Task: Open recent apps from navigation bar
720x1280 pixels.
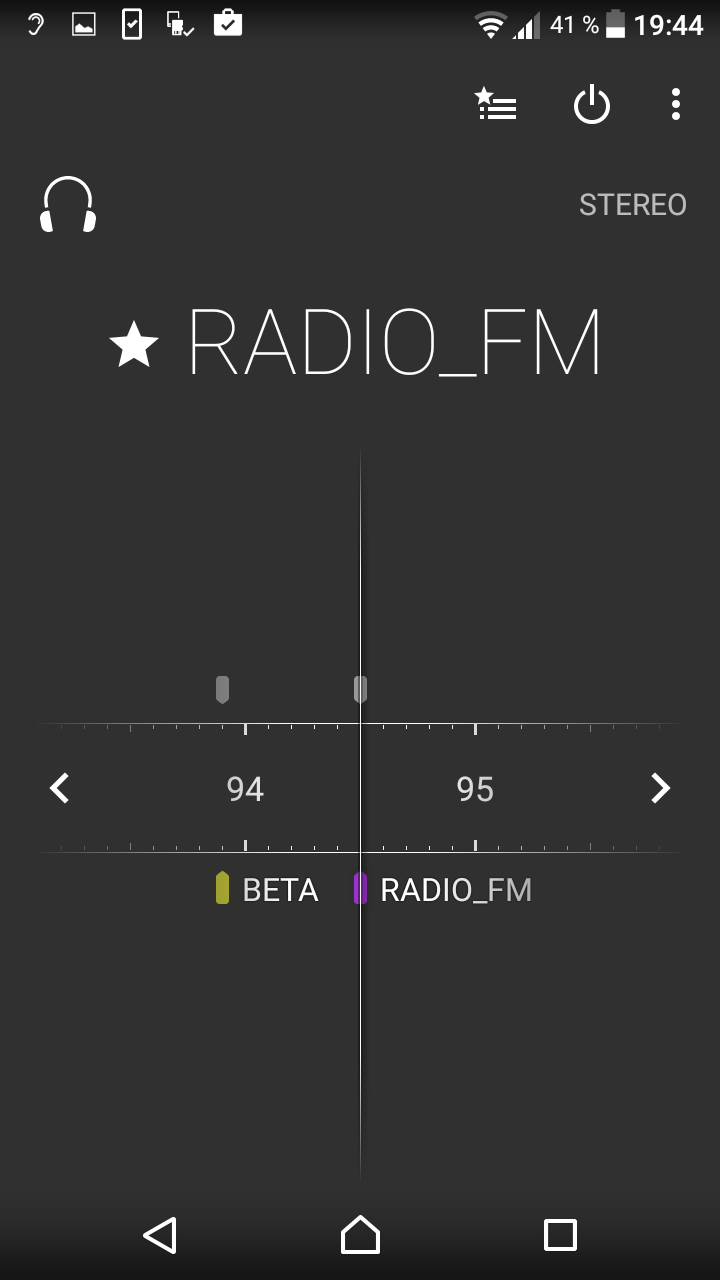Action: click(x=560, y=1235)
